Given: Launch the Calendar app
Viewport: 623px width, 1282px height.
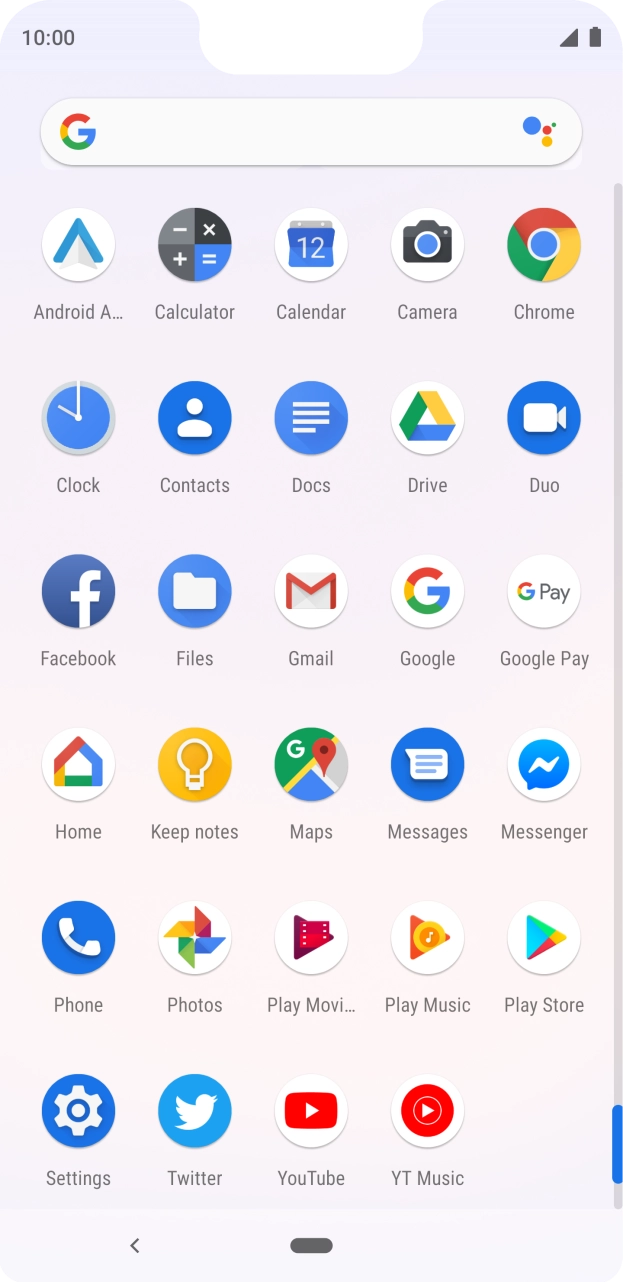Looking at the screenshot, I should click(311, 245).
